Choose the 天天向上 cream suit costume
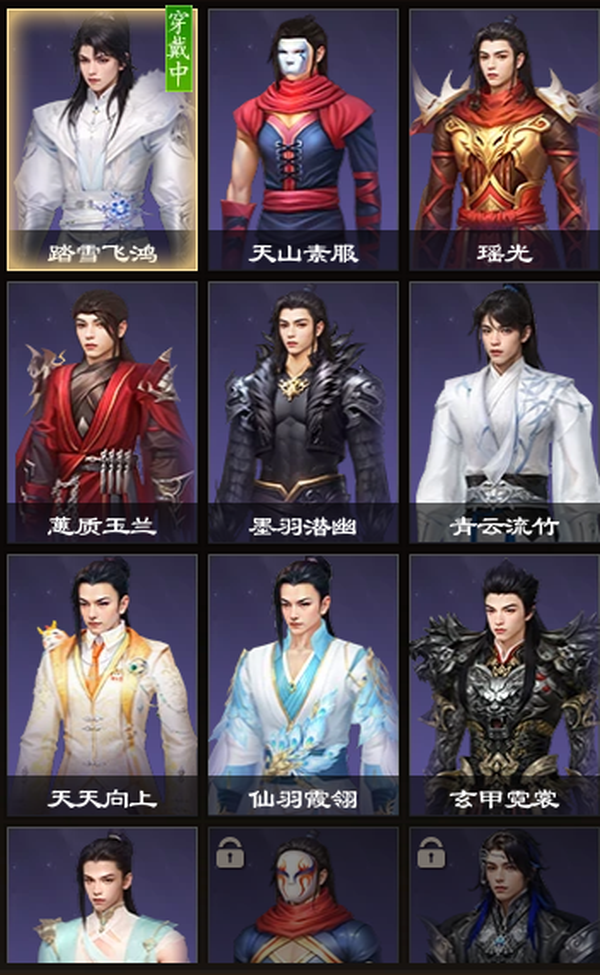Image resolution: width=600 pixels, height=975 pixels. [103, 685]
